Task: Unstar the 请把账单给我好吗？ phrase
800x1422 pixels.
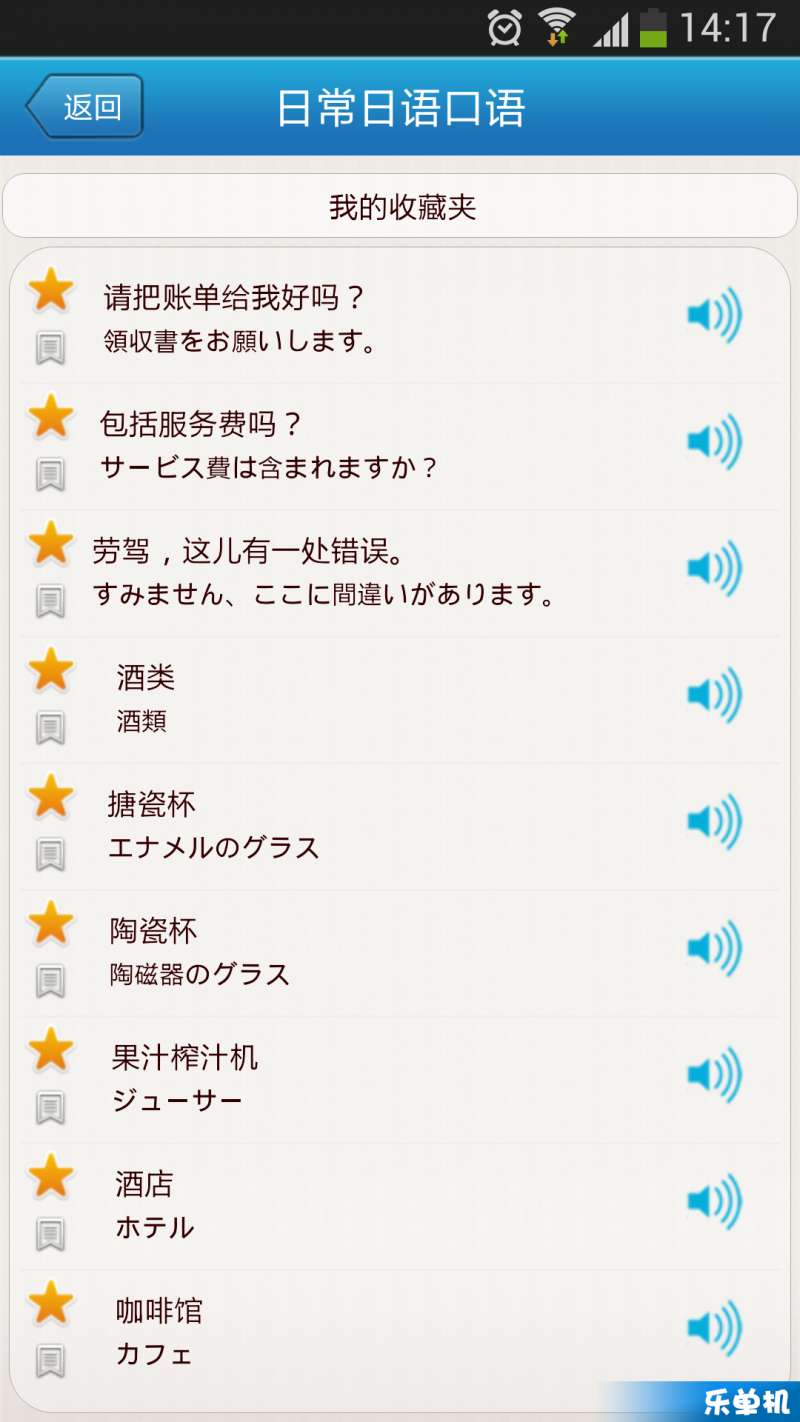Action: [50, 290]
